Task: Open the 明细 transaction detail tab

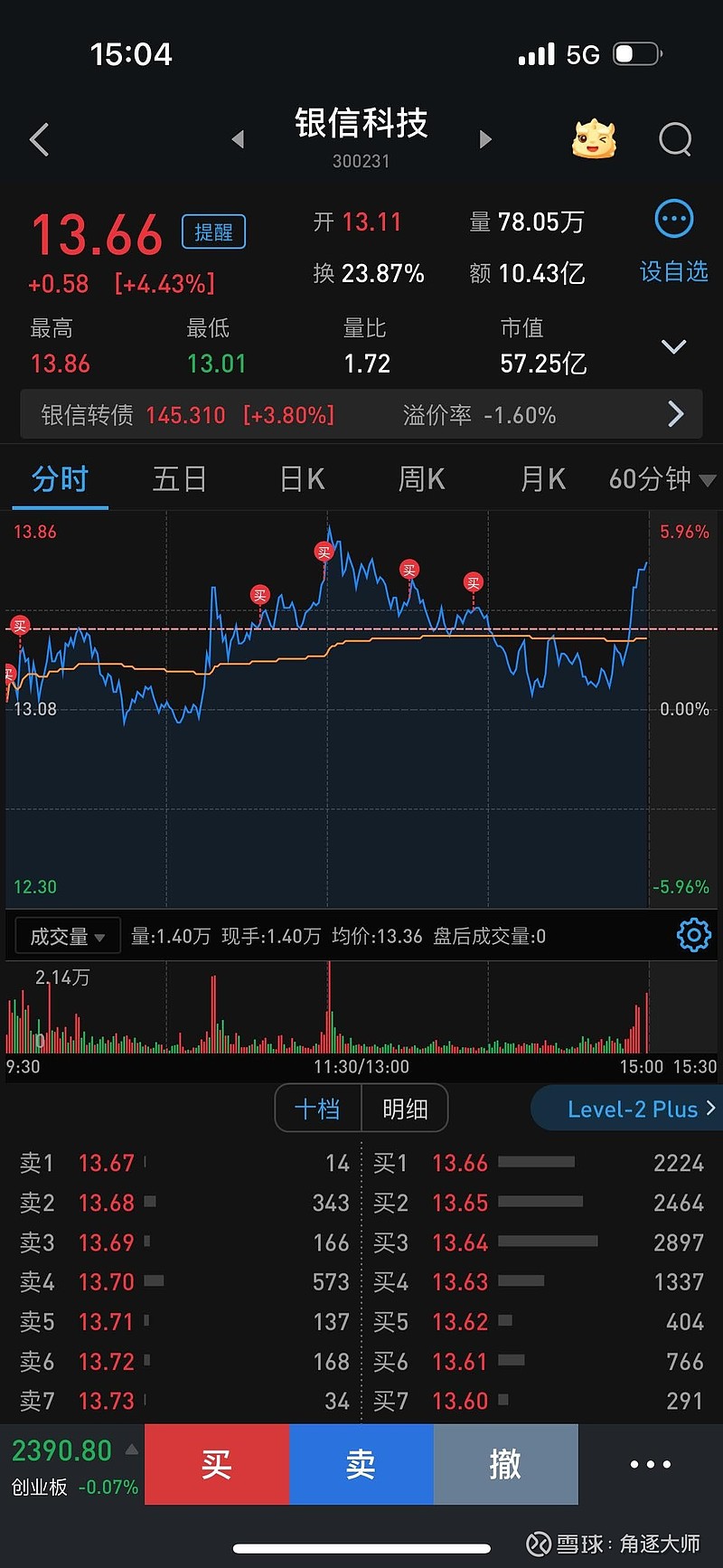Action: pos(404,1108)
